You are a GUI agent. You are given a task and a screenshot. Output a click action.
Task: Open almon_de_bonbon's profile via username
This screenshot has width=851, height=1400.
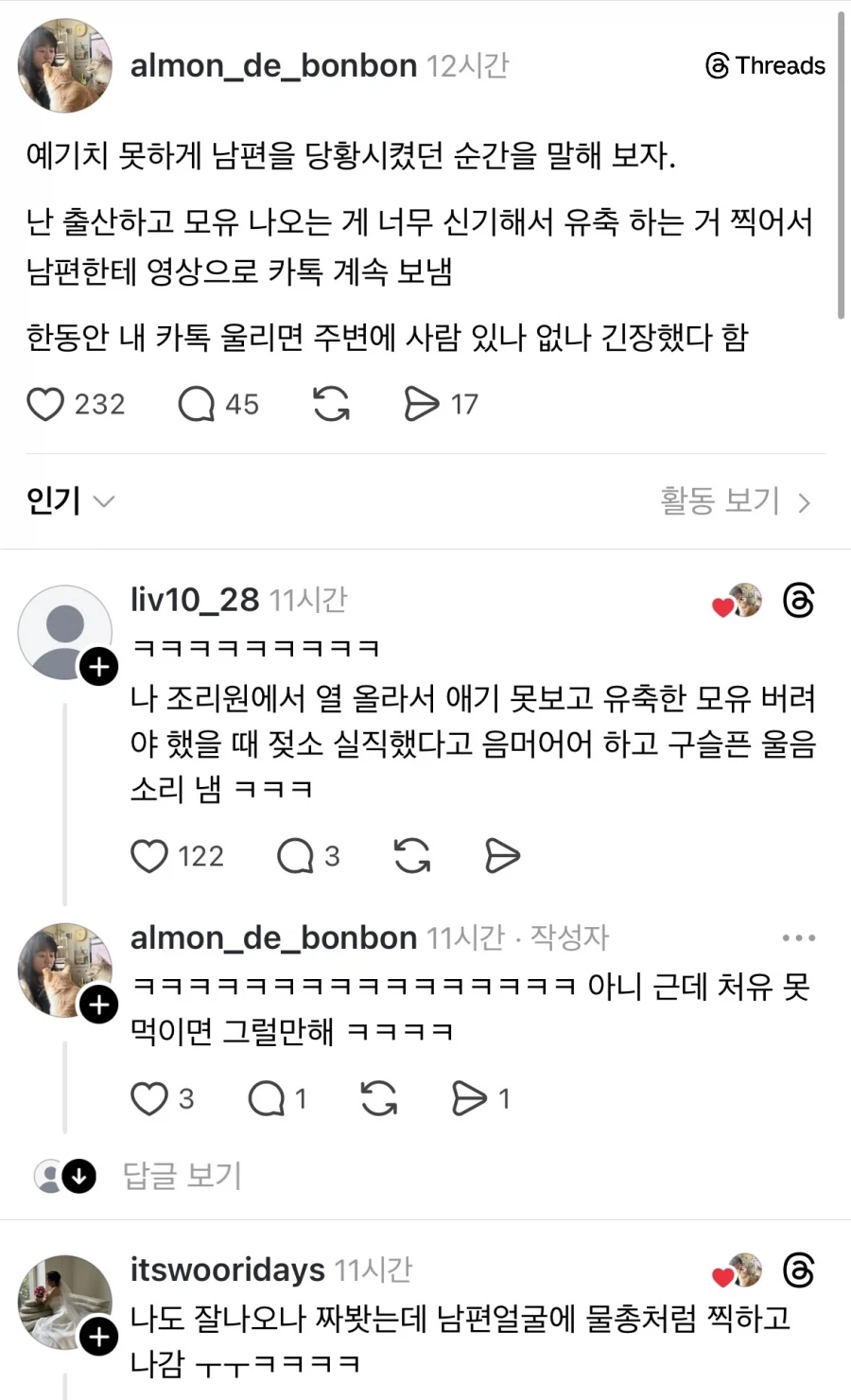click(272, 65)
